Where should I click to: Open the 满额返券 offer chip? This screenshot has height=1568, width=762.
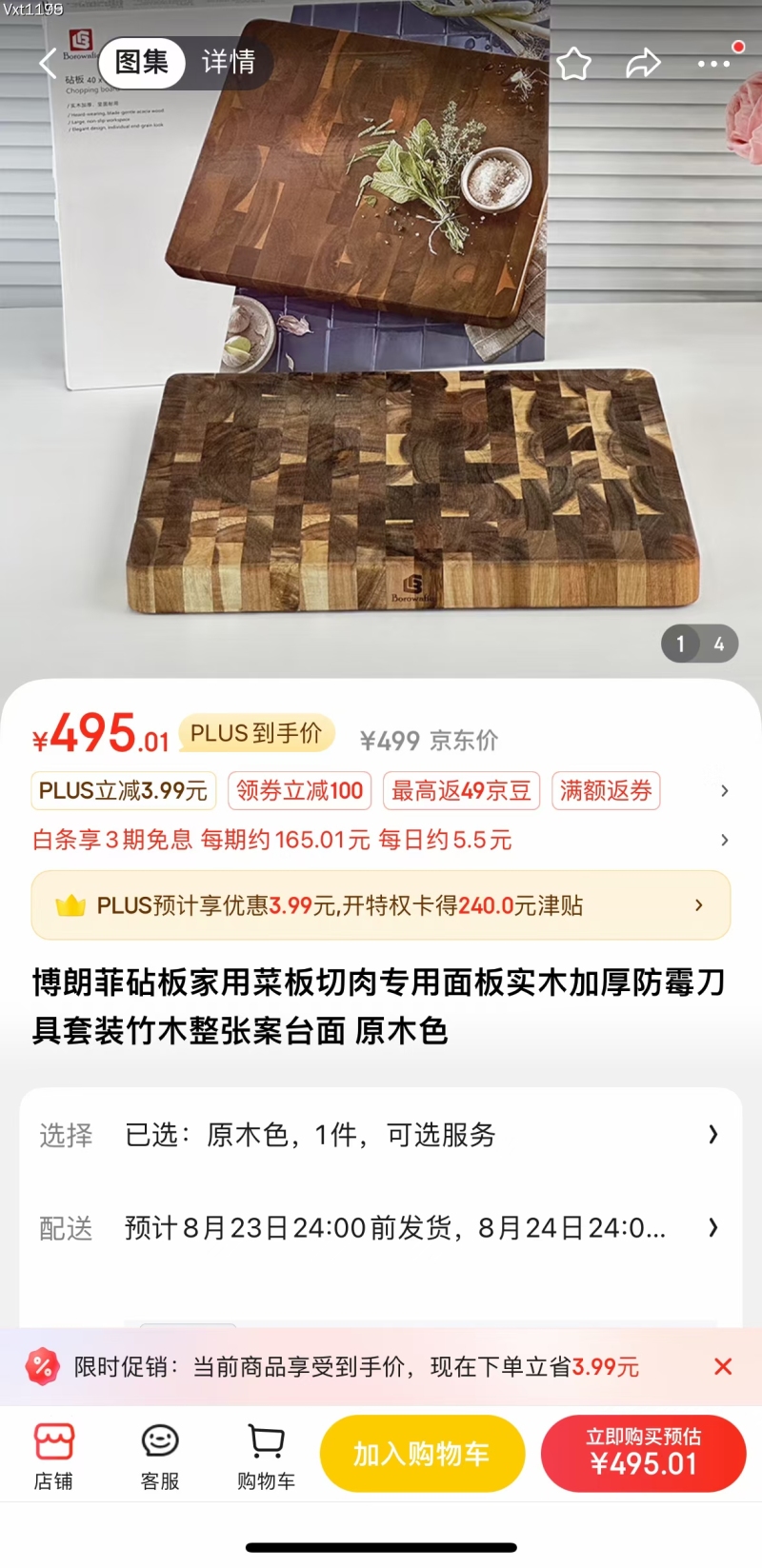(x=606, y=791)
